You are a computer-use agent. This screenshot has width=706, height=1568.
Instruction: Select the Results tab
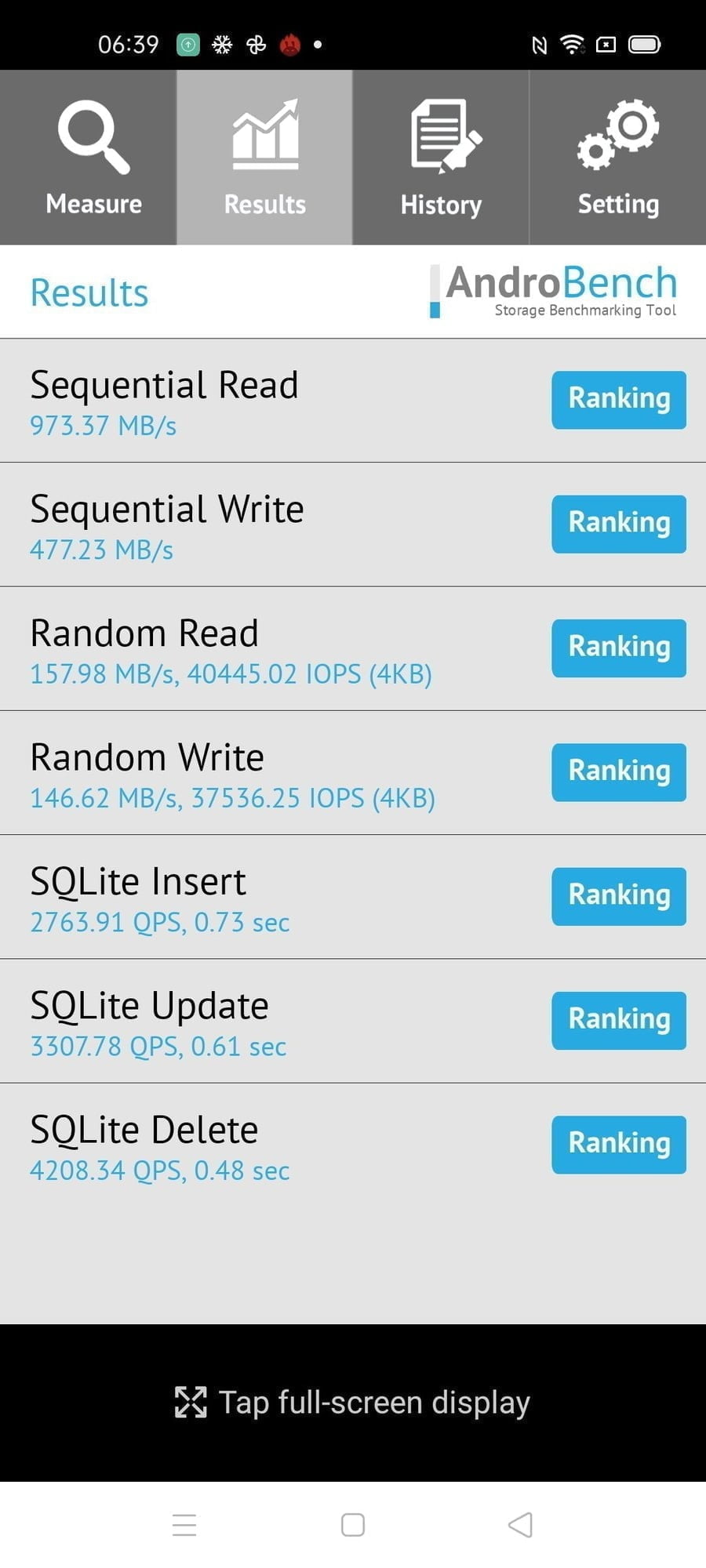click(x=264, y=158)
